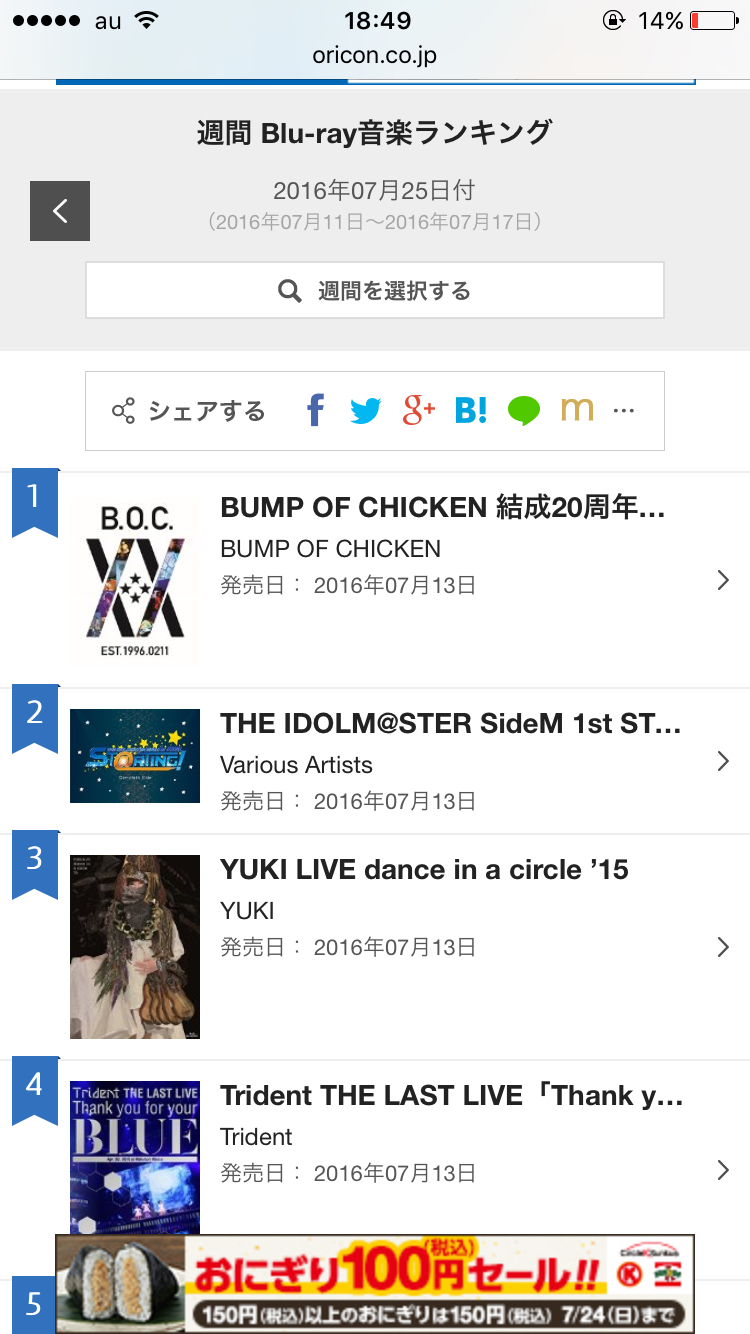
Task: Share the page via Google+
Action: pyautogui.click(x=418, y=410)
